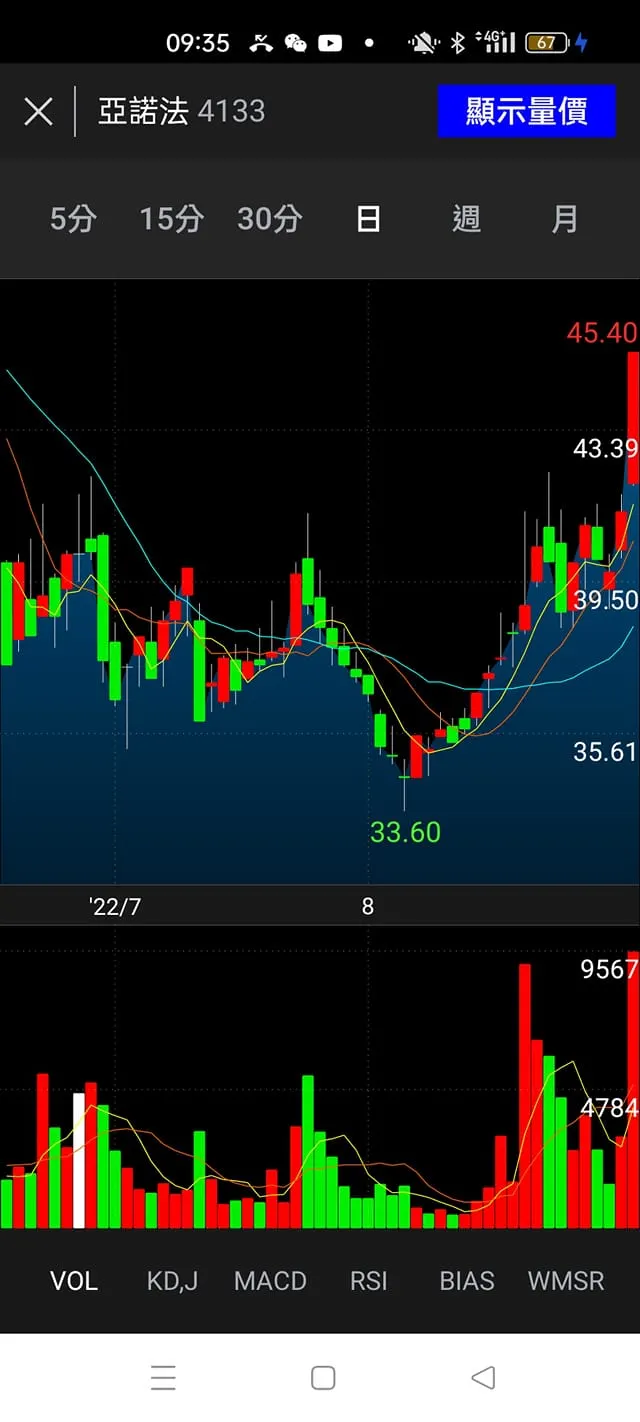Screen dimensions: 640x1422
Task: Select the 日 daily chart tab
Action: 368,219
